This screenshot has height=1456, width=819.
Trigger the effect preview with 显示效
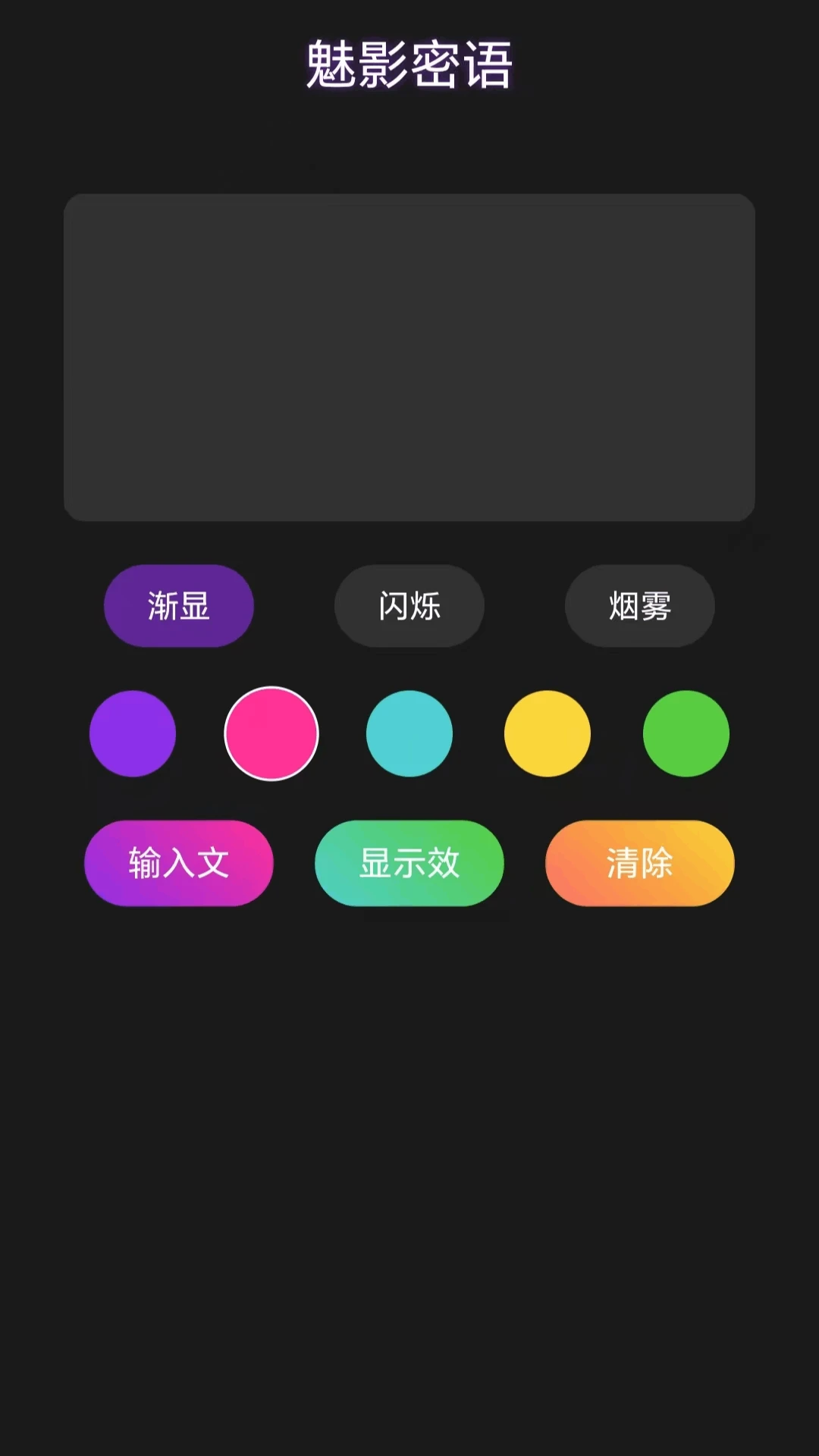[409, 863]
